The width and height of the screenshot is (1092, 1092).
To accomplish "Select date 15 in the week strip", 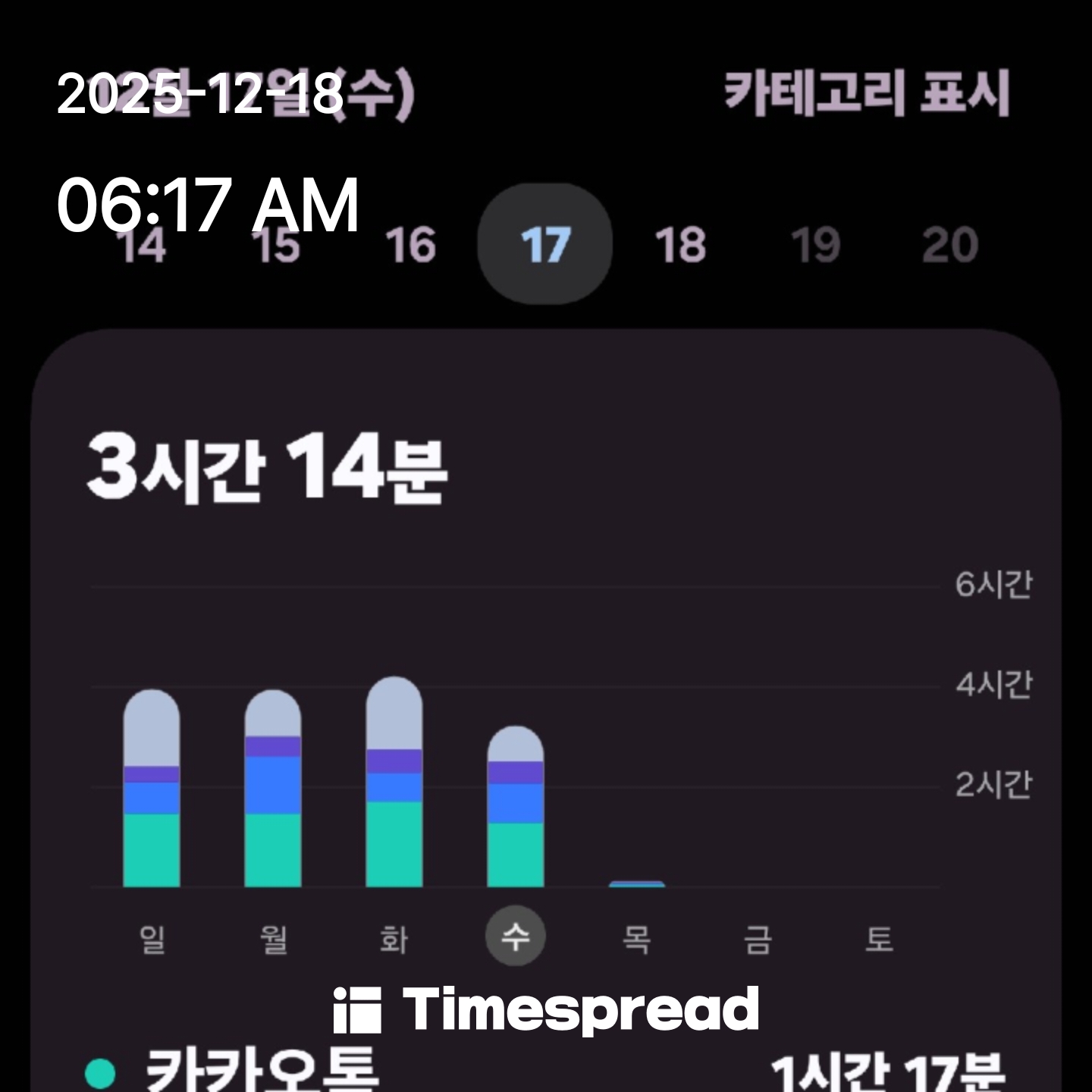I will [277, 245].
